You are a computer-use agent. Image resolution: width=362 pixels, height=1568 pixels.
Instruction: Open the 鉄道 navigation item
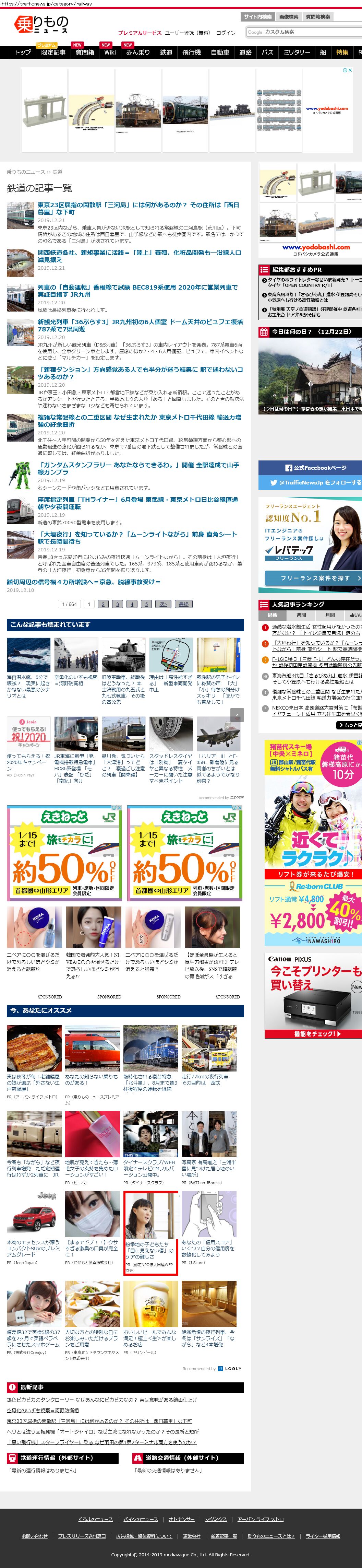[166, 52]
